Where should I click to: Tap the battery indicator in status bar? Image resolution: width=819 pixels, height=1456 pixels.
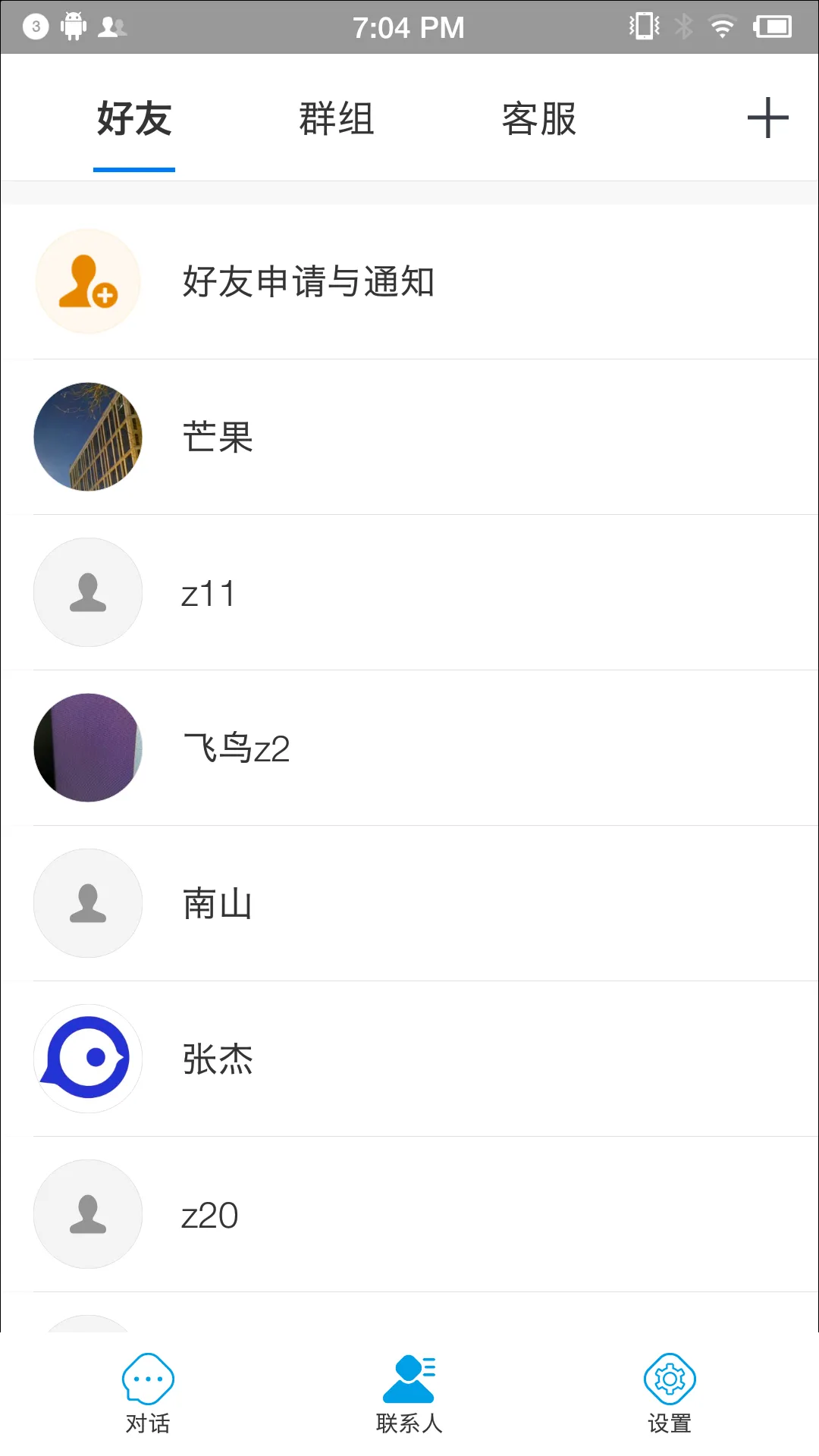(772, 25)
